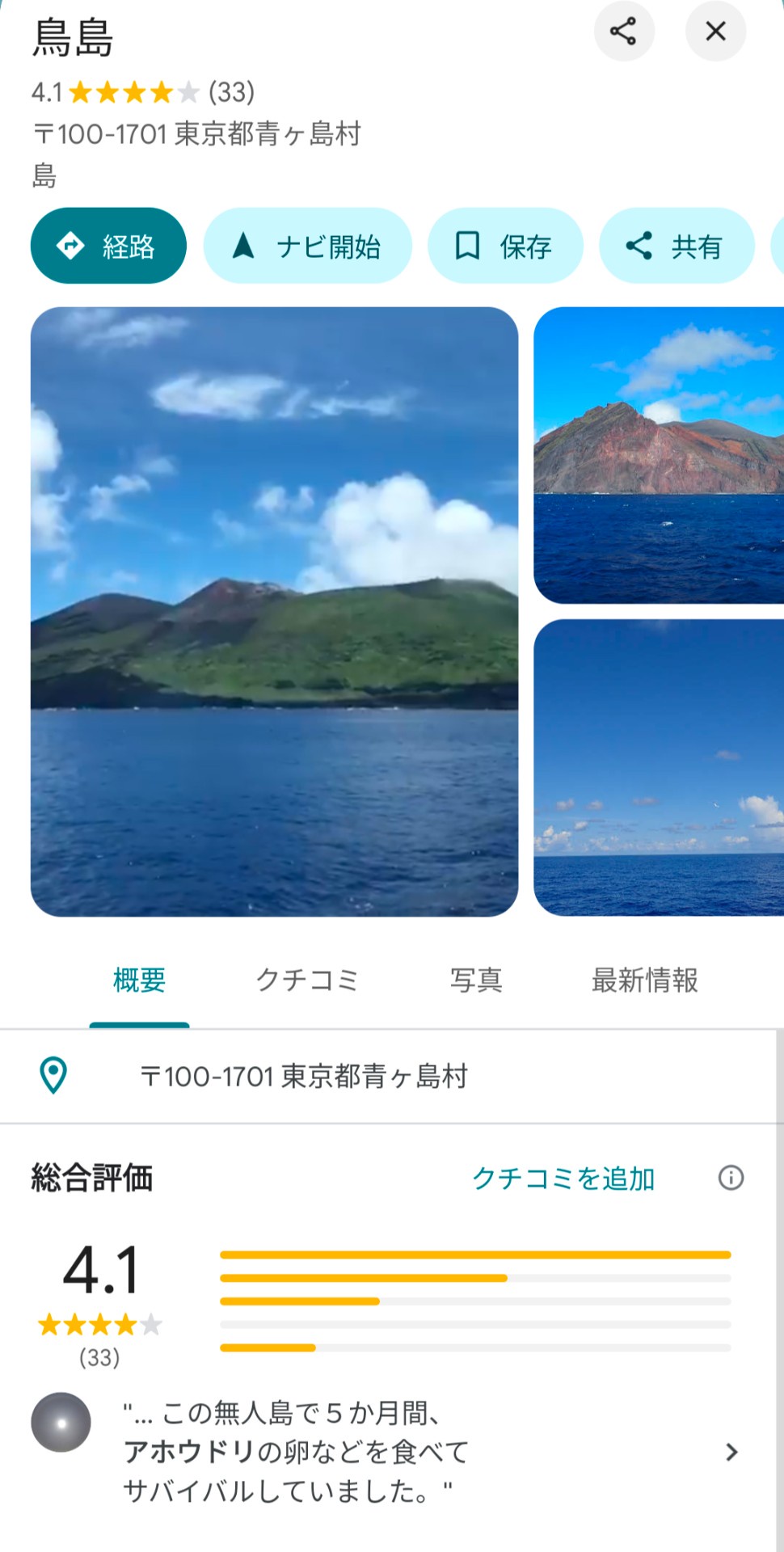Close the 鳥島 place panel
This screenshot has width=784, height=1552.
715,32
